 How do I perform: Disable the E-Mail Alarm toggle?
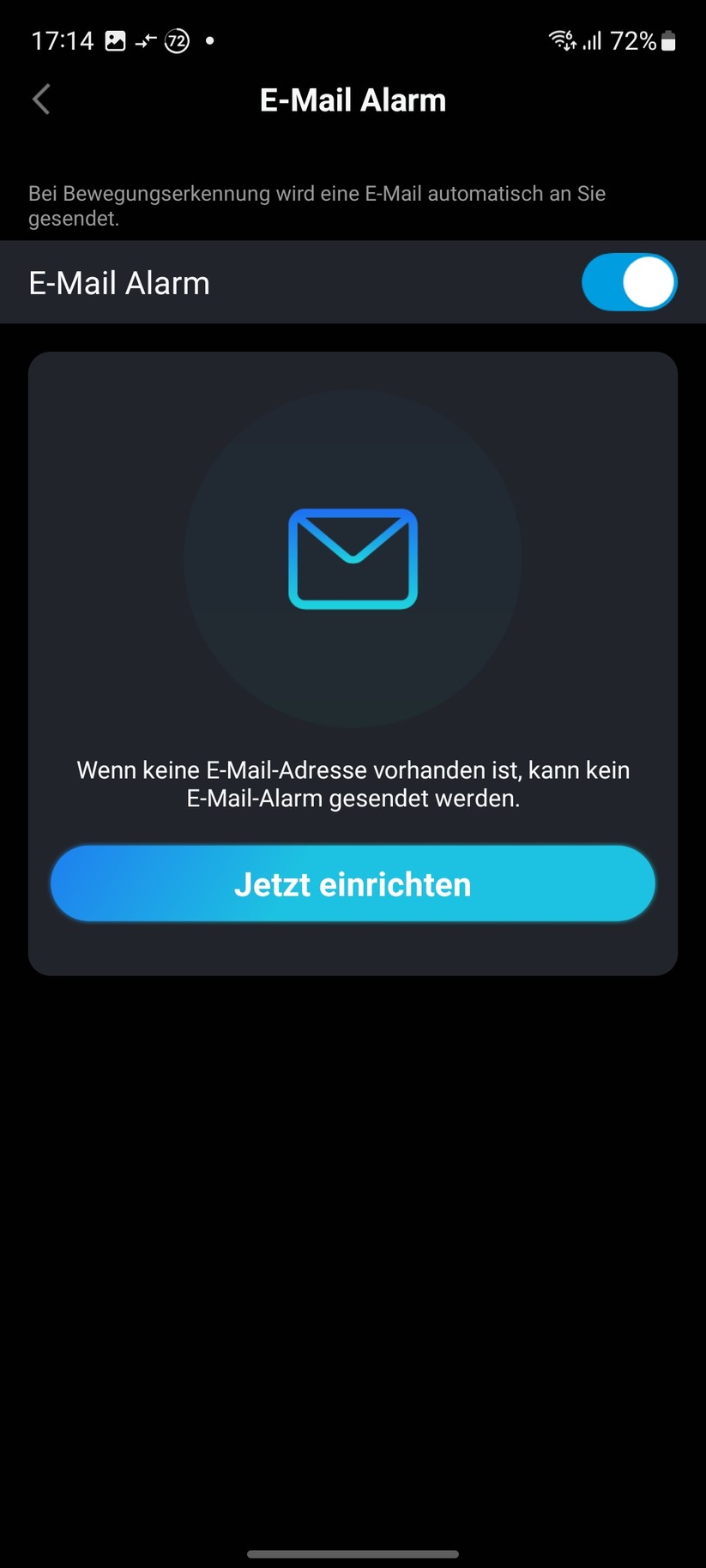[x=629, y=281]
